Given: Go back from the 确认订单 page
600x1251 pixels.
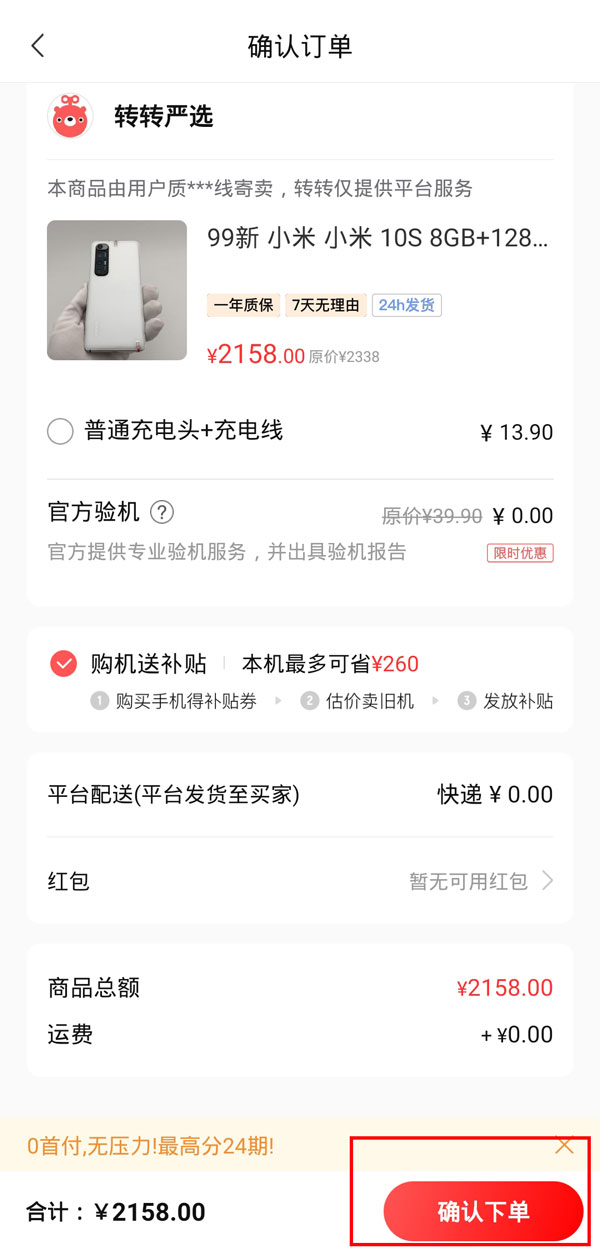Looking at the screenshot, I should point(38,46).
